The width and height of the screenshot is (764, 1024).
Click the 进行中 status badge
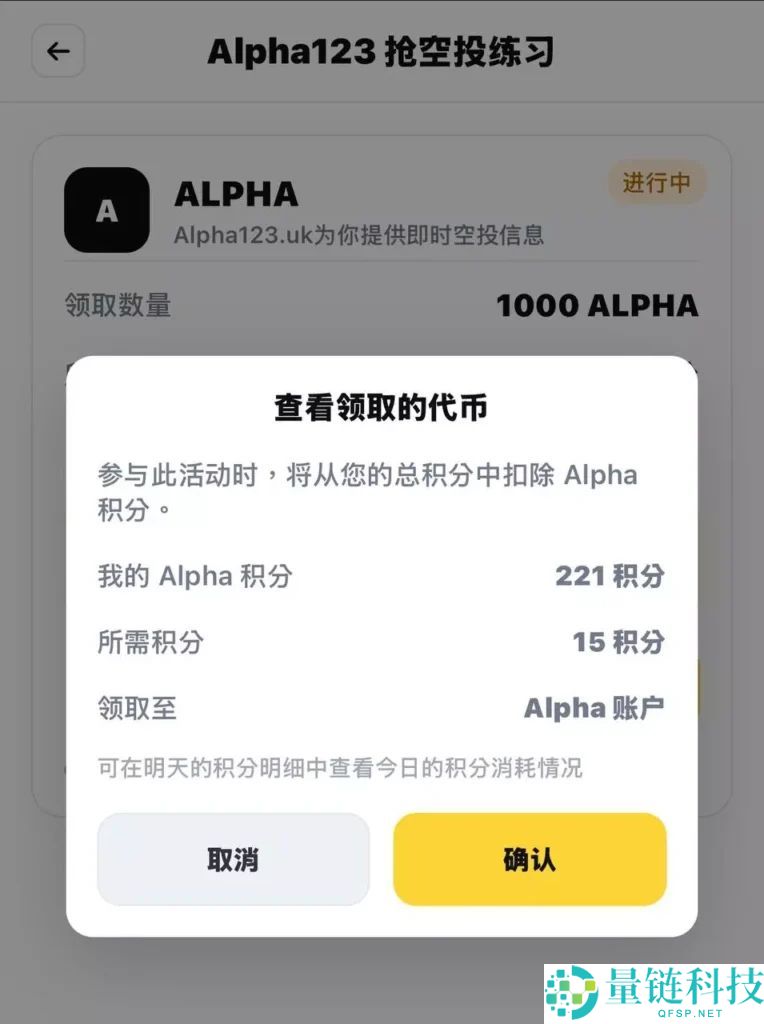[x=657, y=183]
